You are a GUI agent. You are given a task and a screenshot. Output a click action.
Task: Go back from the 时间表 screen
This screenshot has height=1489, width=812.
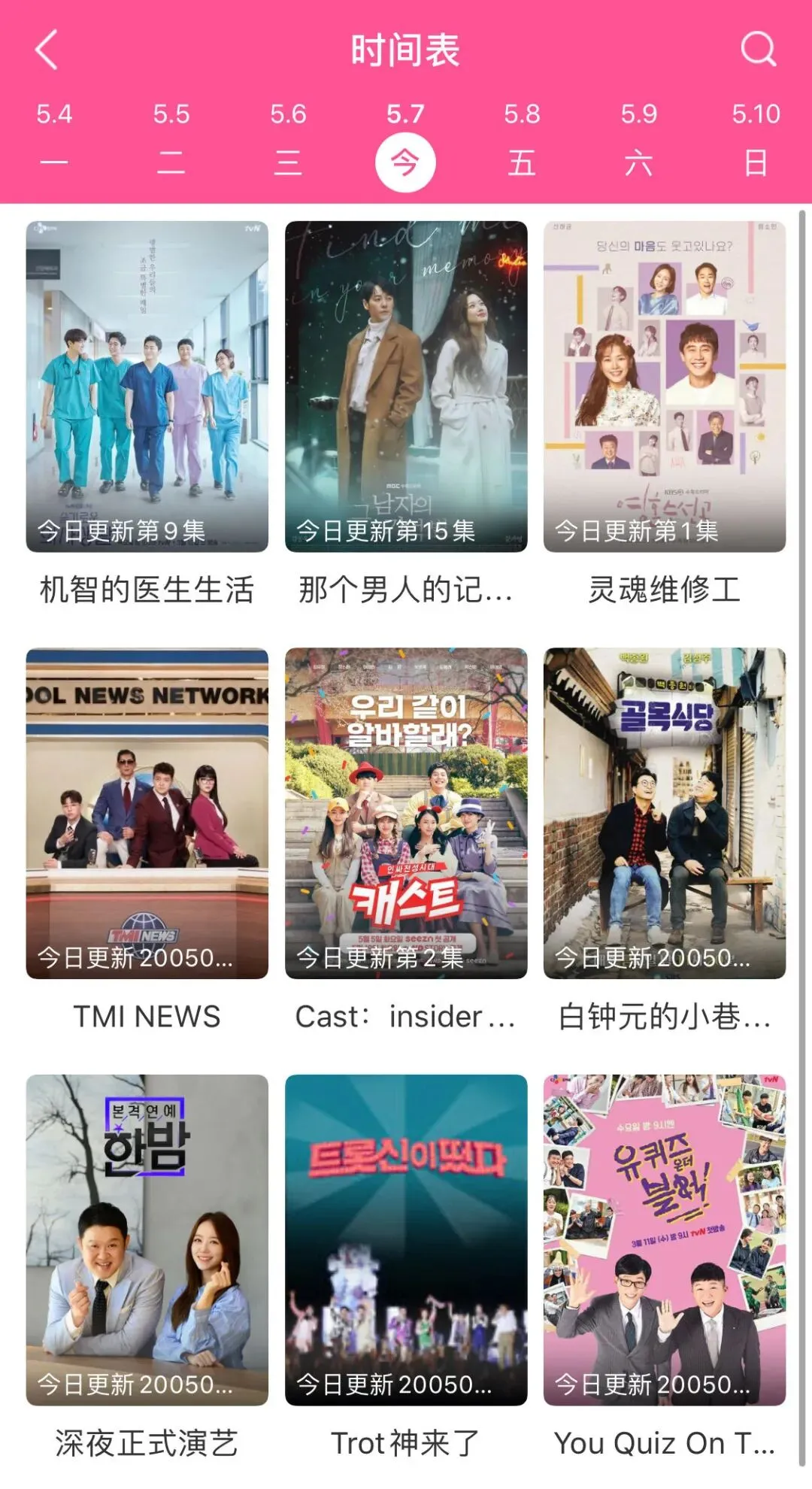tap(47, 50)
